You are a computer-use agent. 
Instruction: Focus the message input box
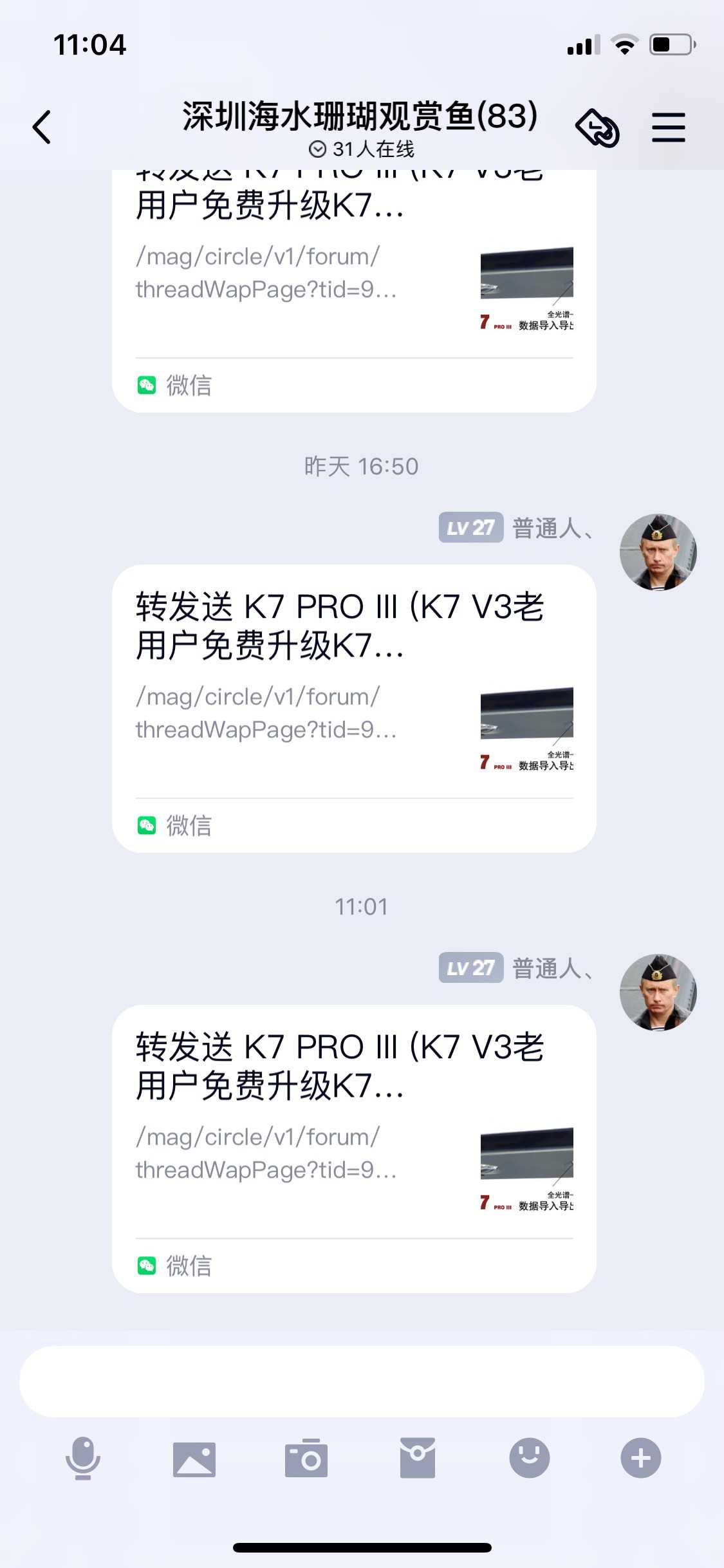(x=362, y=1381)
